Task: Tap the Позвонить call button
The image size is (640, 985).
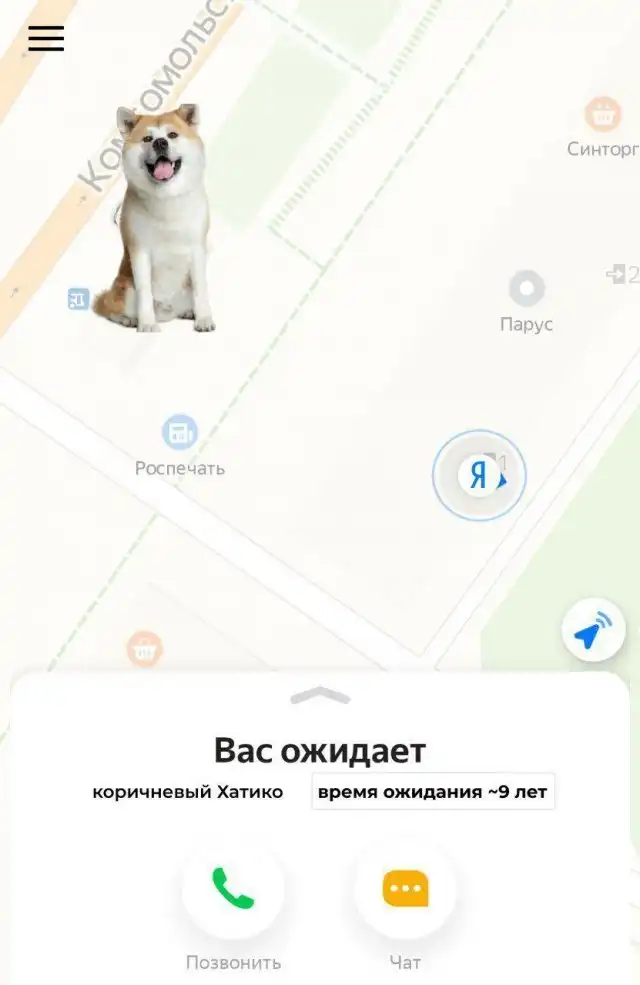Action: pyautogui.click(x=233, y=889)
